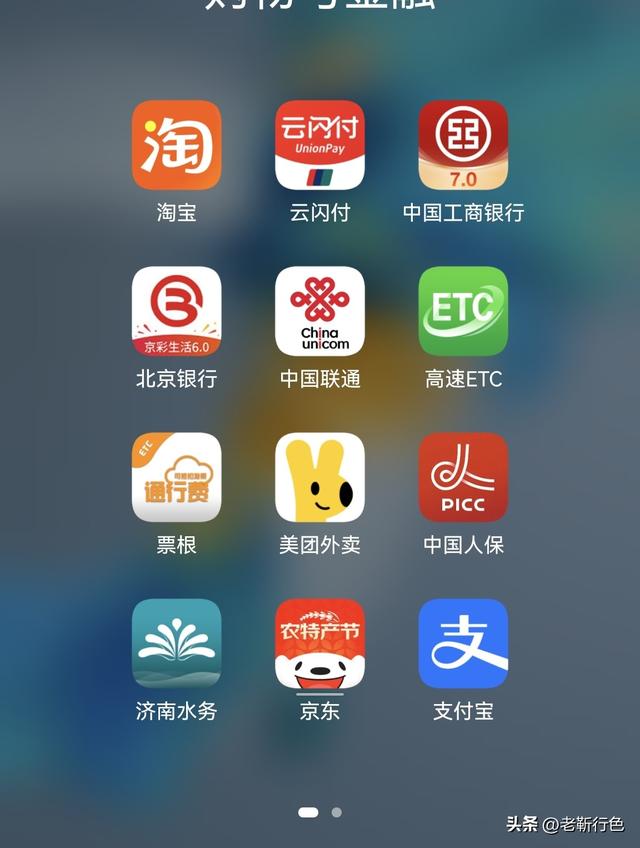640x848 pixels.
Task: Tap the 济南水务 app icon
Action: (x=176, y=643)
